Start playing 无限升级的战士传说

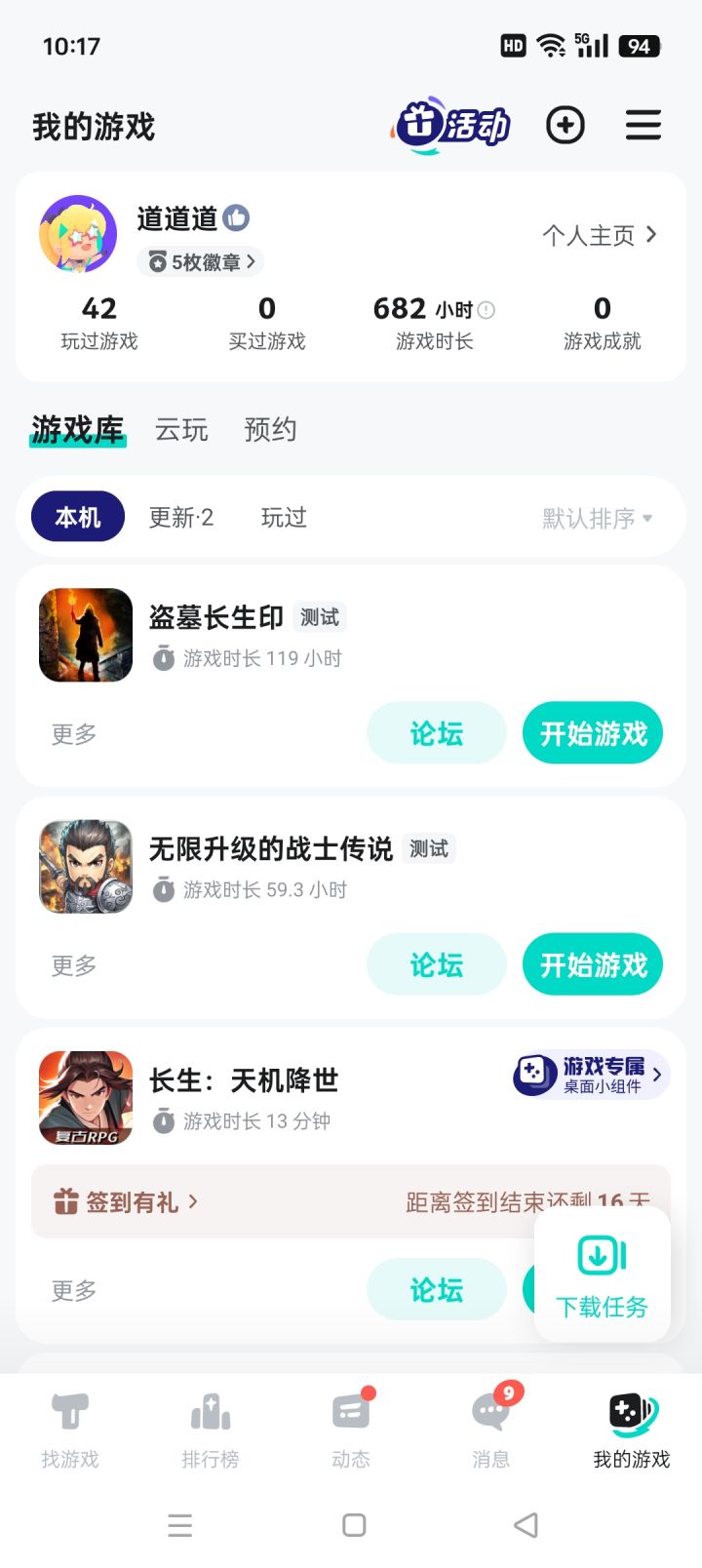[593, 965]
